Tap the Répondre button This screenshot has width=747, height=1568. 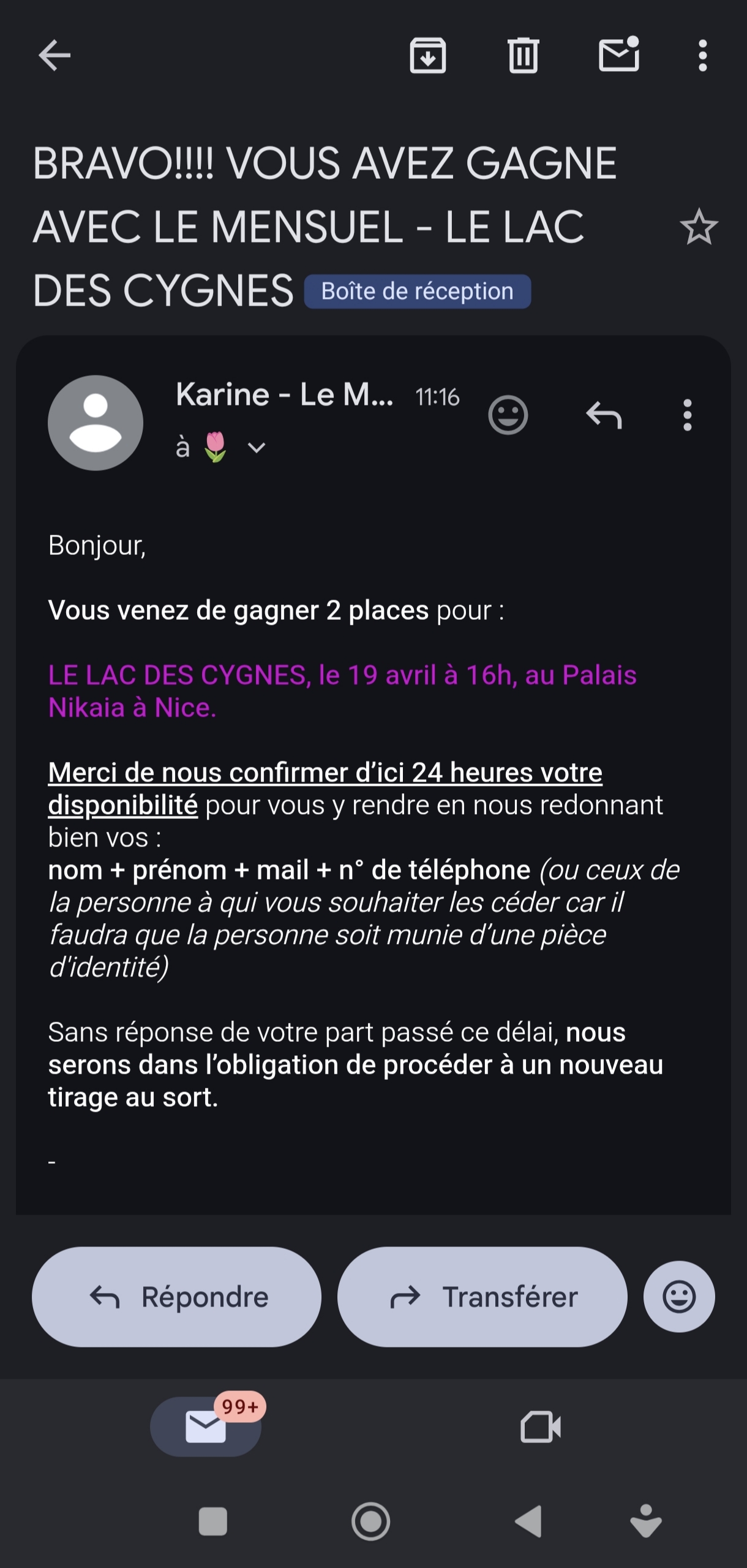[176, 1297]
